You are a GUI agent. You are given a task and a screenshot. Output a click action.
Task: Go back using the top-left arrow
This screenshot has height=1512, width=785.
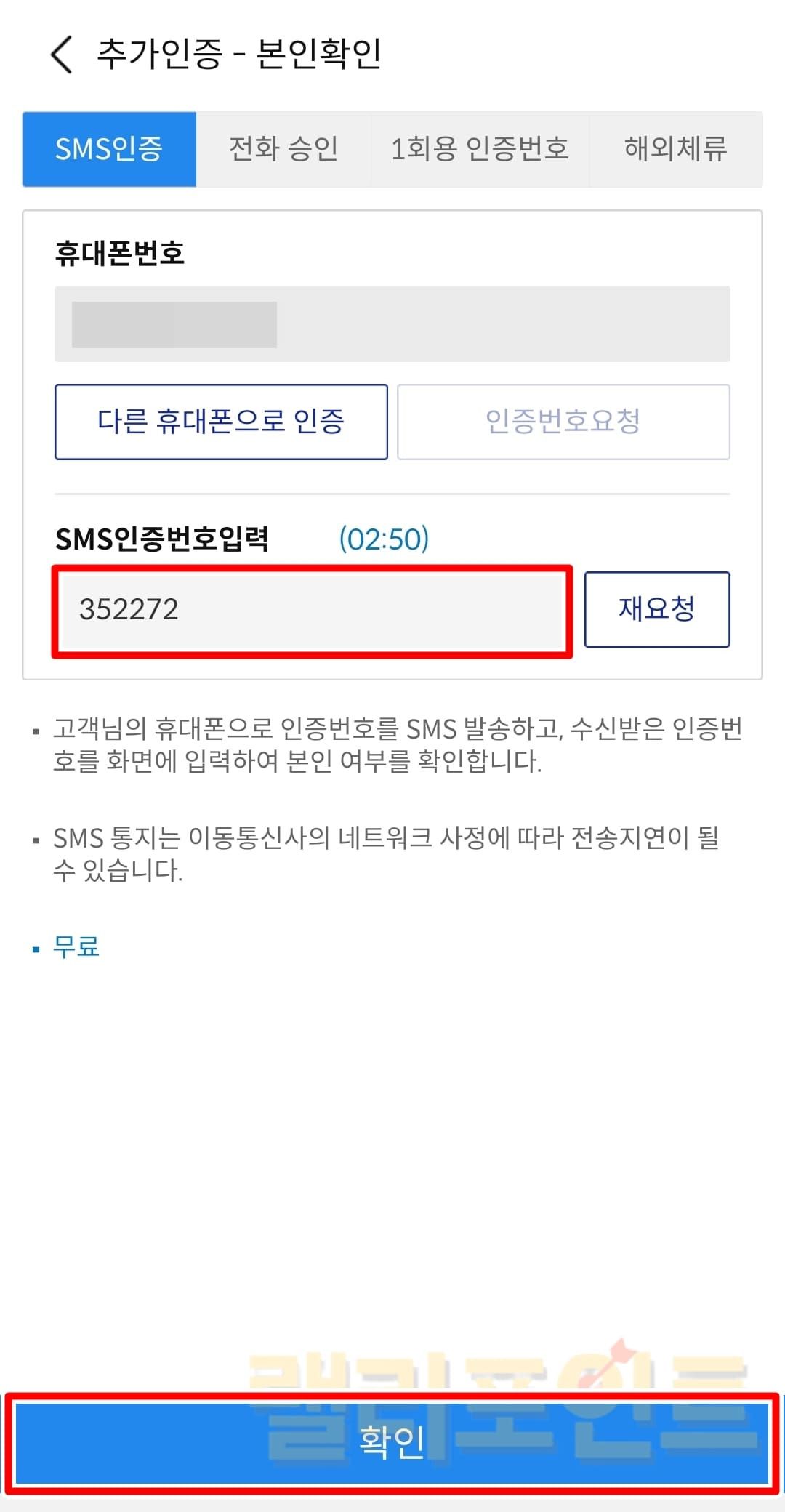(x=63, y=55)
